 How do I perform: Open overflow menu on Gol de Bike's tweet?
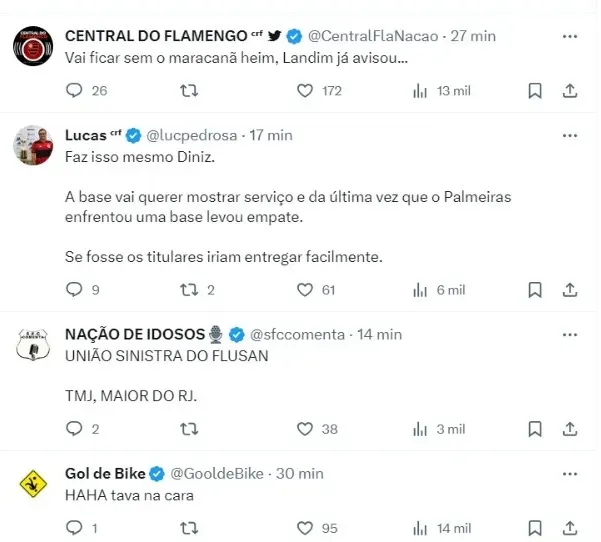[569, 473]
